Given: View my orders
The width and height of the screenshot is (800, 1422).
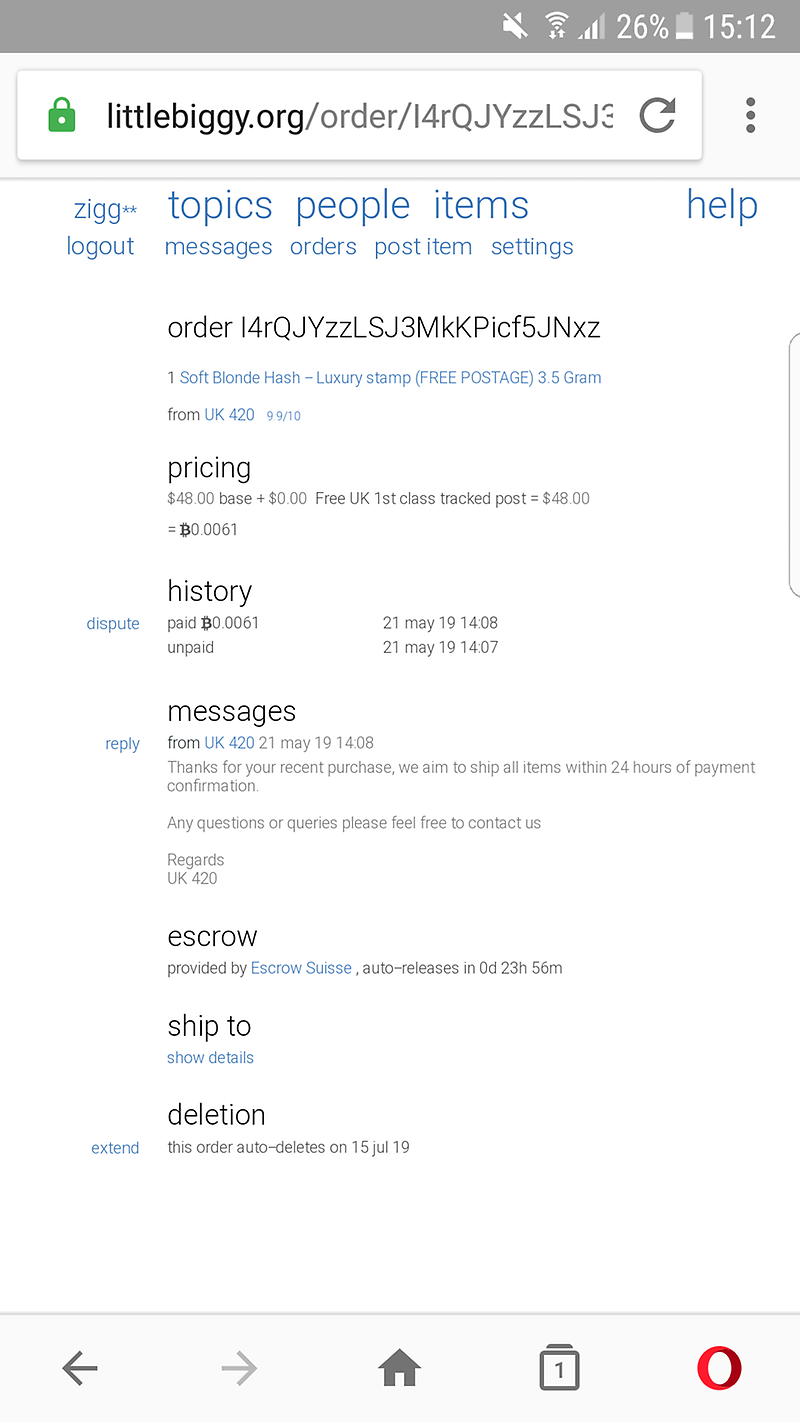Looking at the screenshot, I should [x=323, y=247].
